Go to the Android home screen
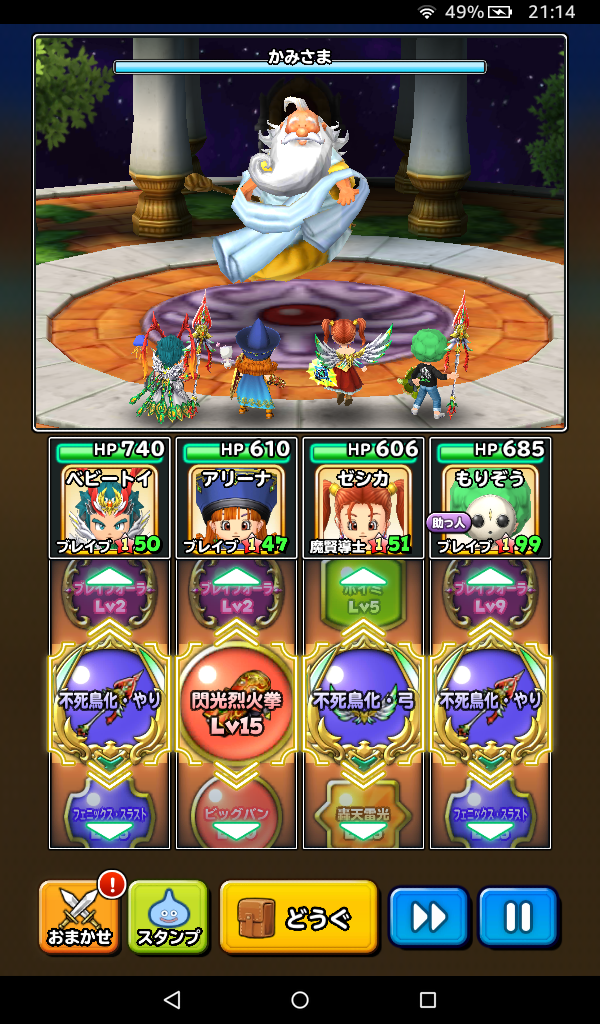The width and height of the screenshot is (600, 1024). point(300,999)
